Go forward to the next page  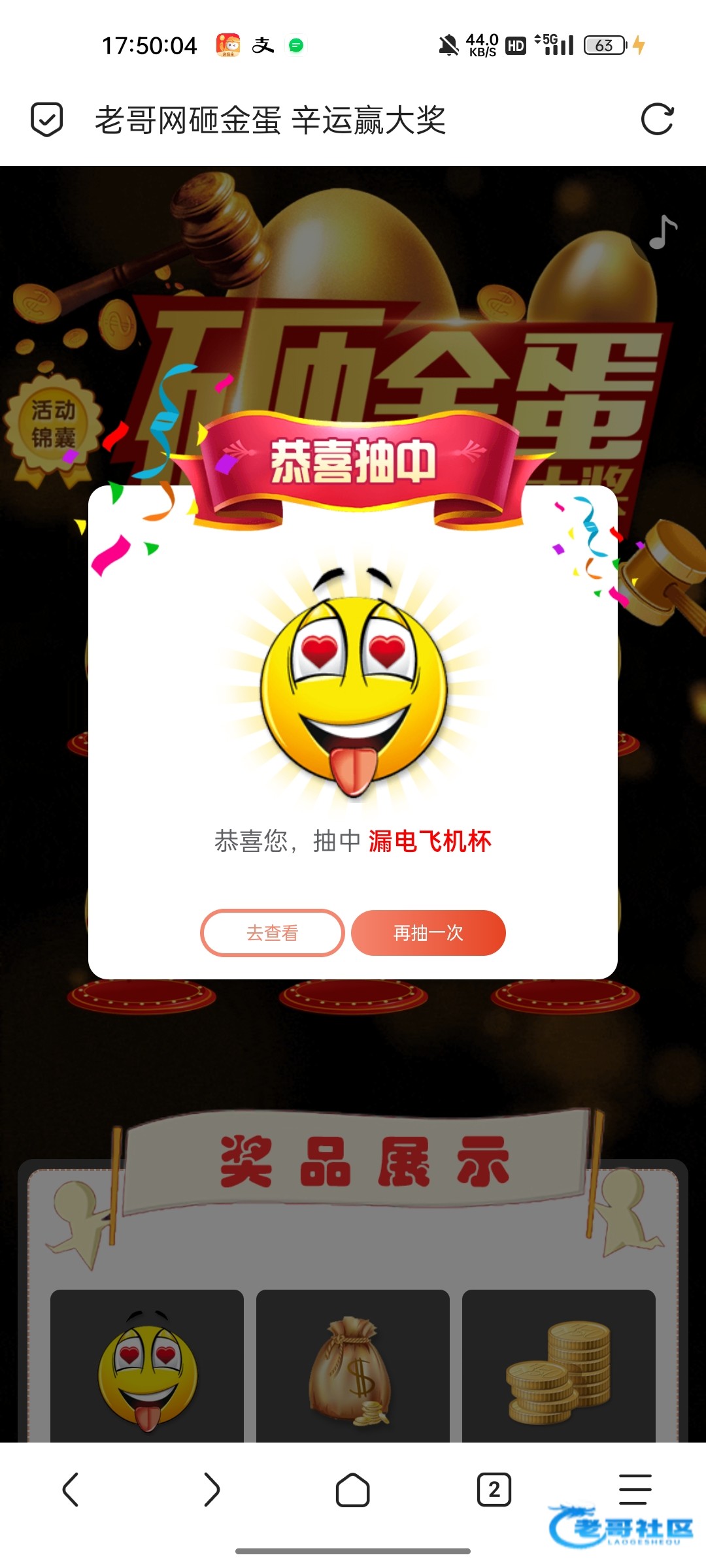point(211,1490)
